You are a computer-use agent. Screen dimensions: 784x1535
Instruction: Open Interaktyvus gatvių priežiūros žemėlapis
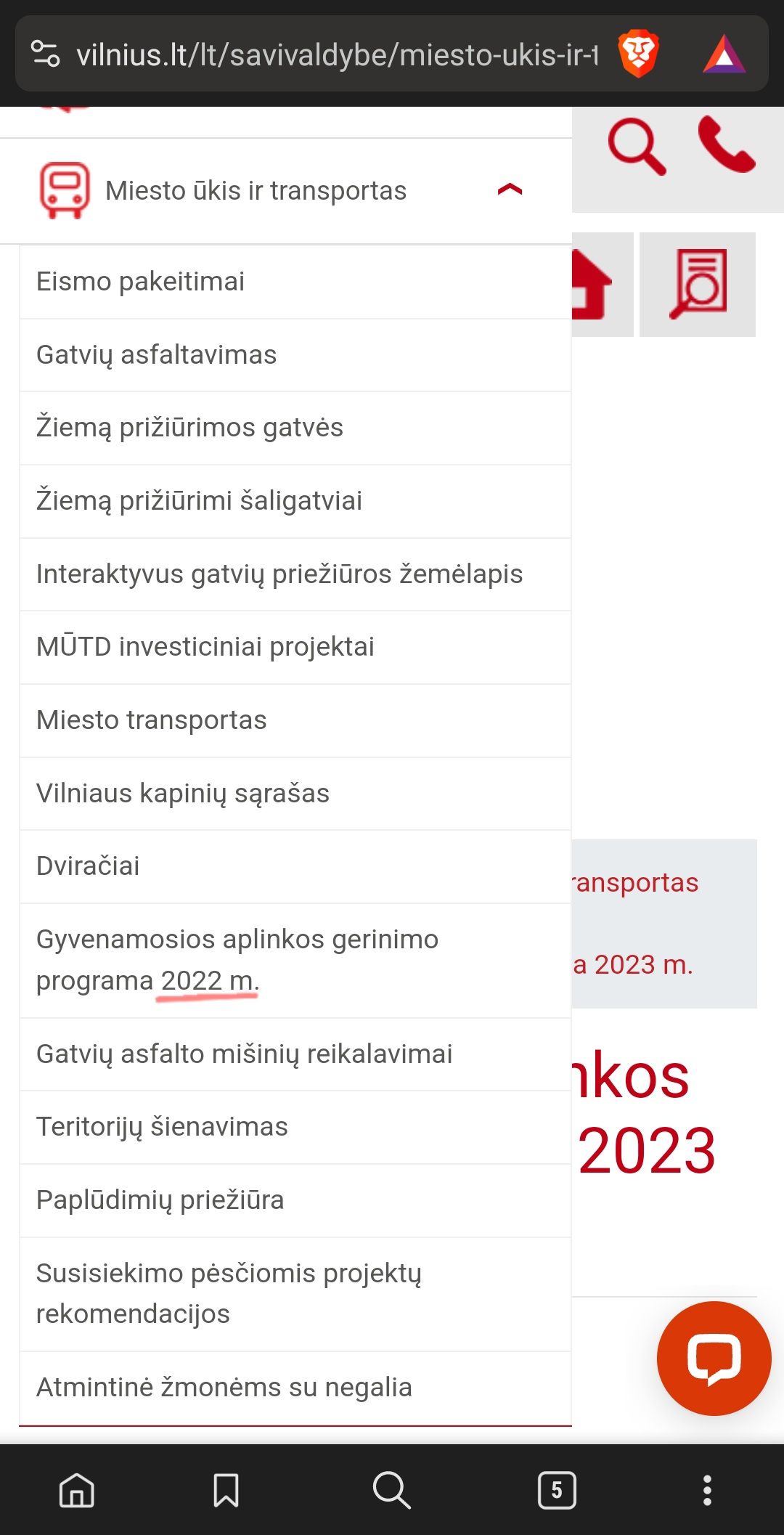pos(279,574)
